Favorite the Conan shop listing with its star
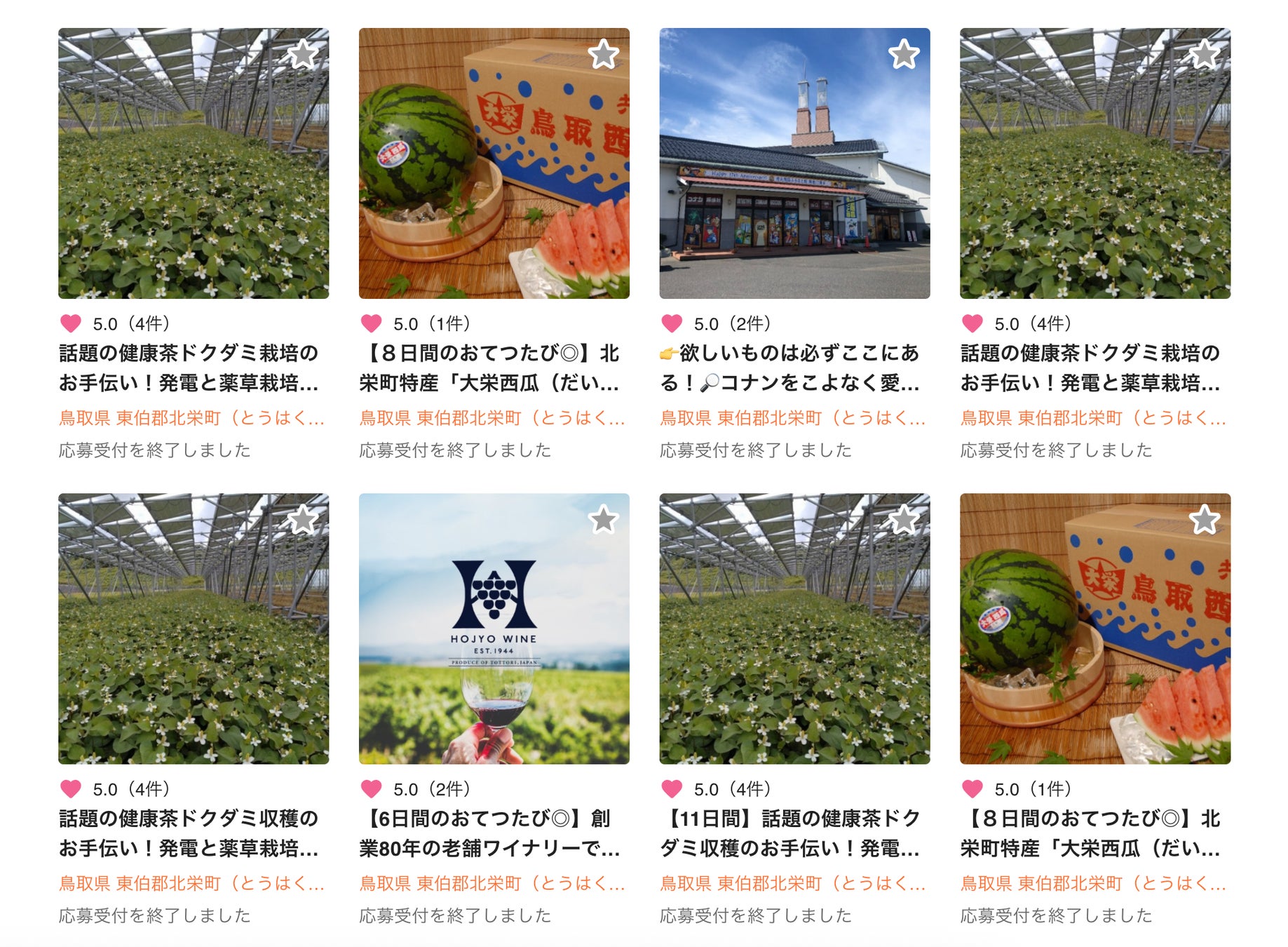 (x=903, y=55)
